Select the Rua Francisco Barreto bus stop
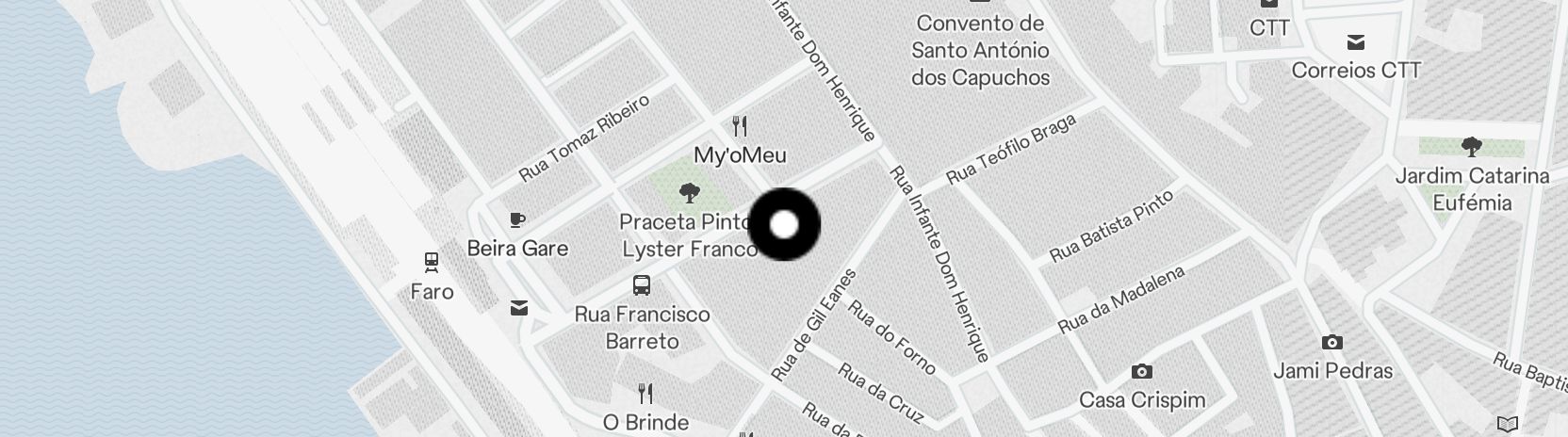Image resolution: width=1568 pixels, height=437 pixels. (642, 285)
